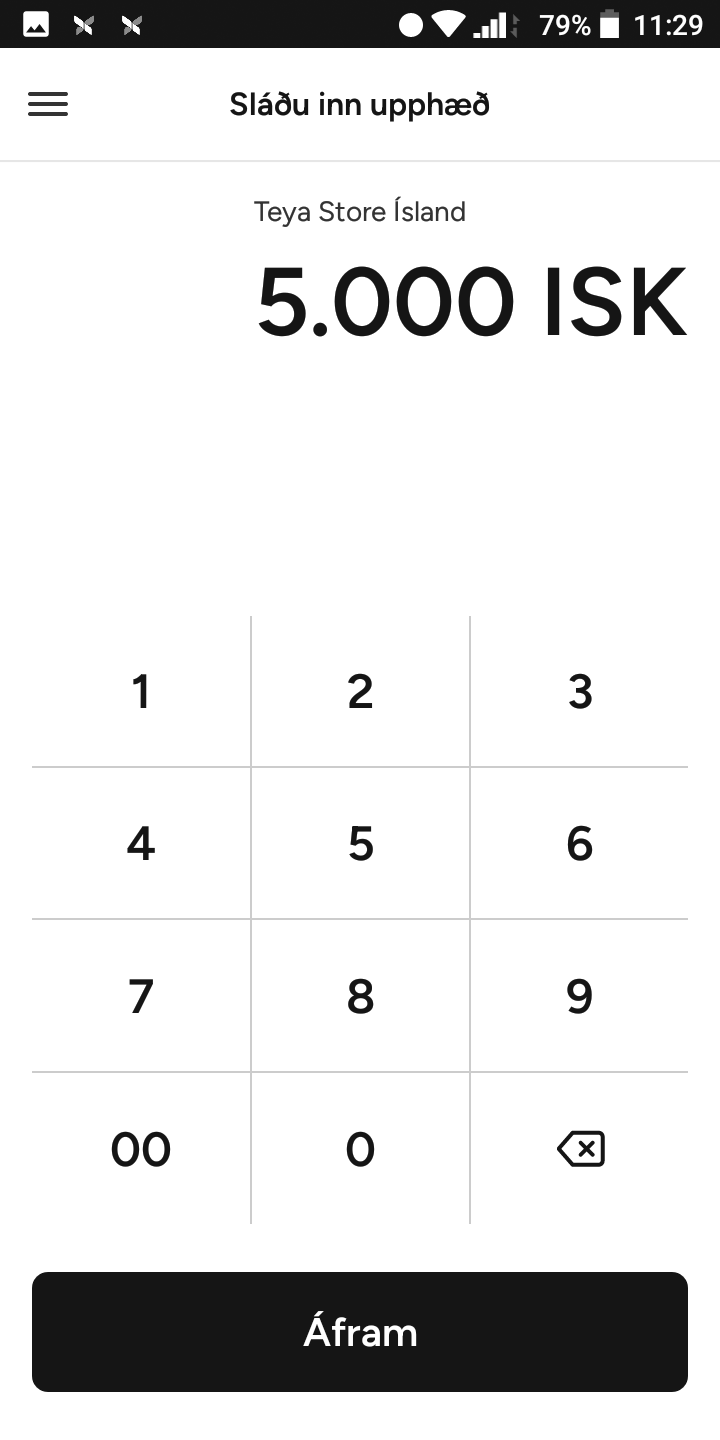Enter digit 9 on the keypad
The image size is (720, 1440).
pos(580,996)
